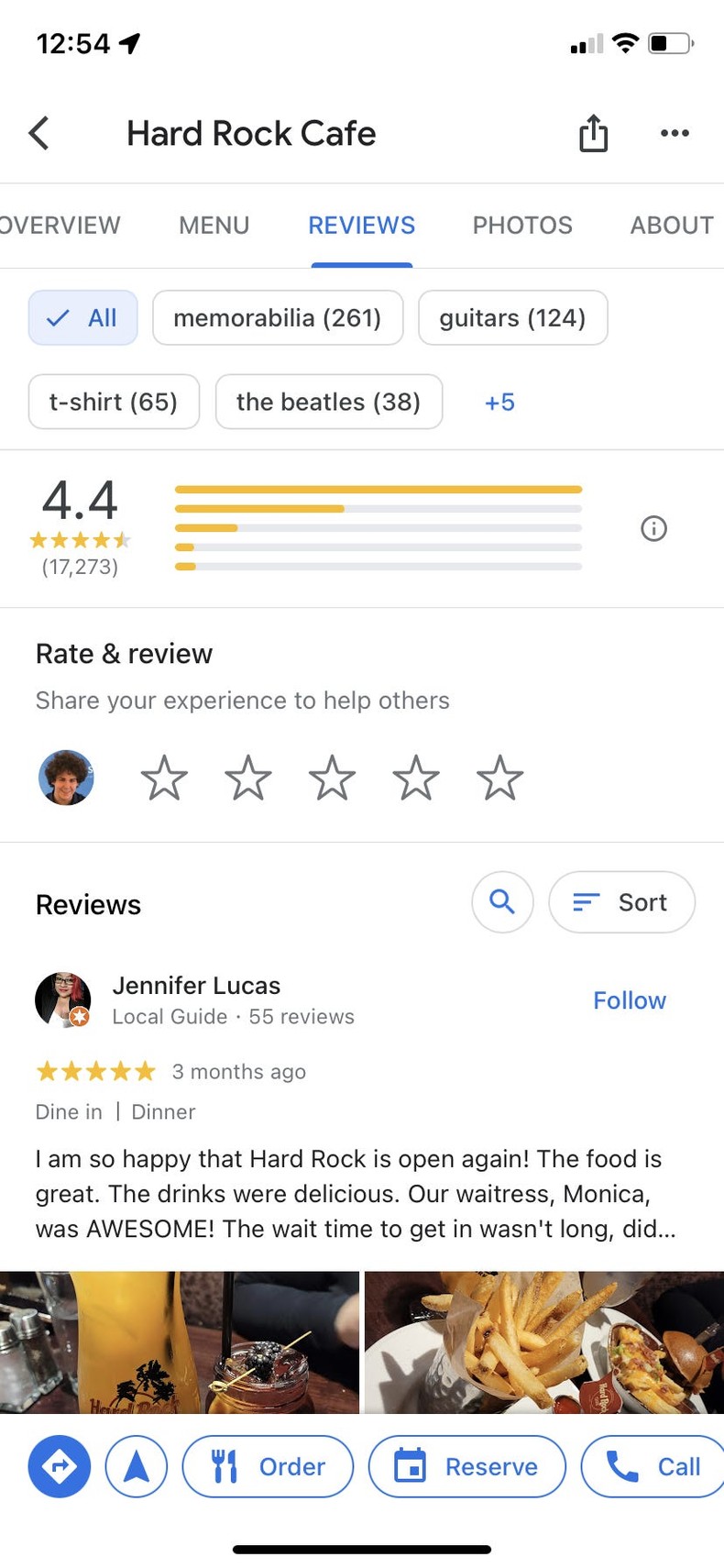Open the Sort options for reviews
This screenshot has height=1568, width=724.
click(621, 901)
